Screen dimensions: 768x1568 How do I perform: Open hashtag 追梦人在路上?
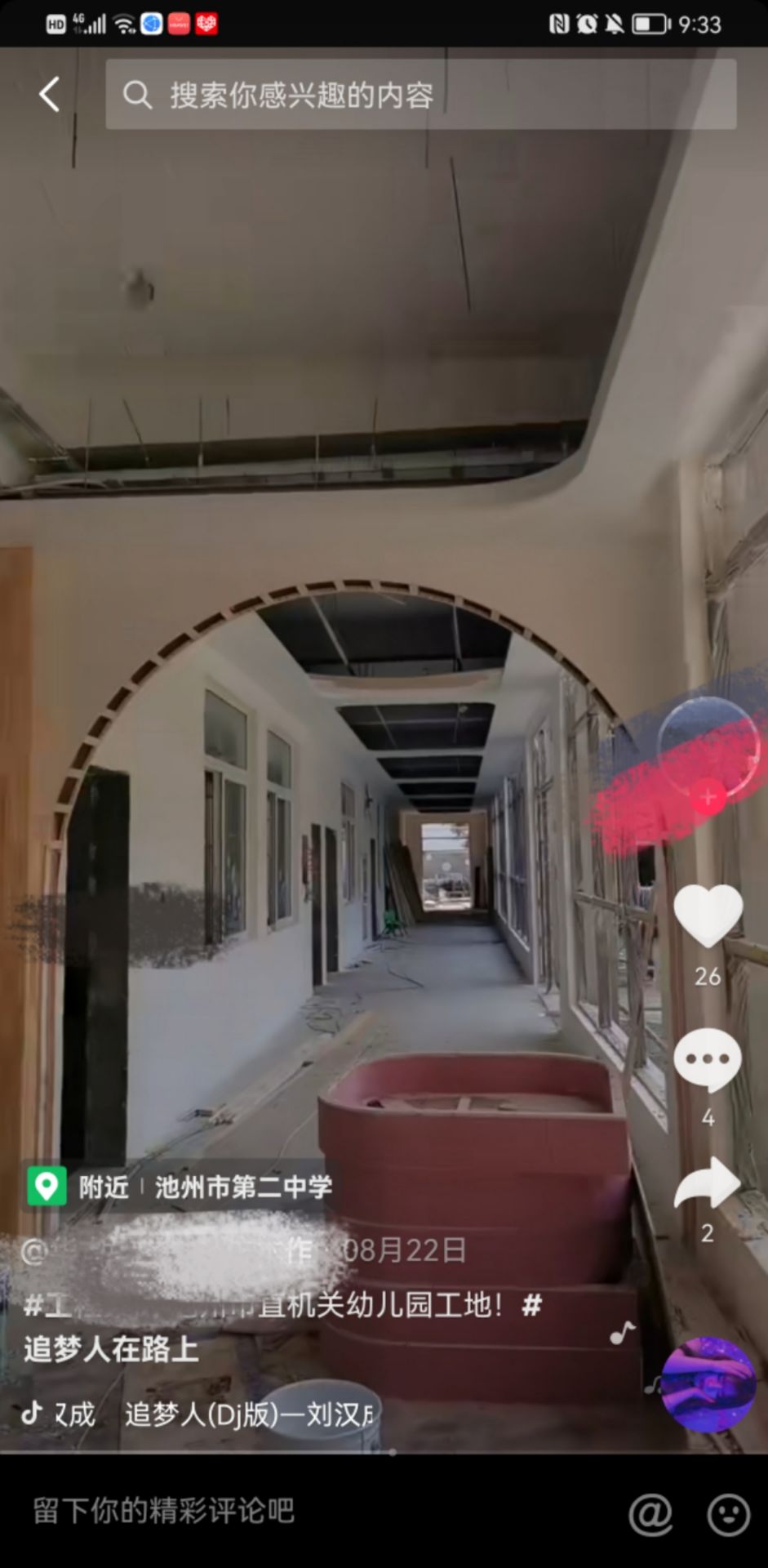coord(111,1349)
